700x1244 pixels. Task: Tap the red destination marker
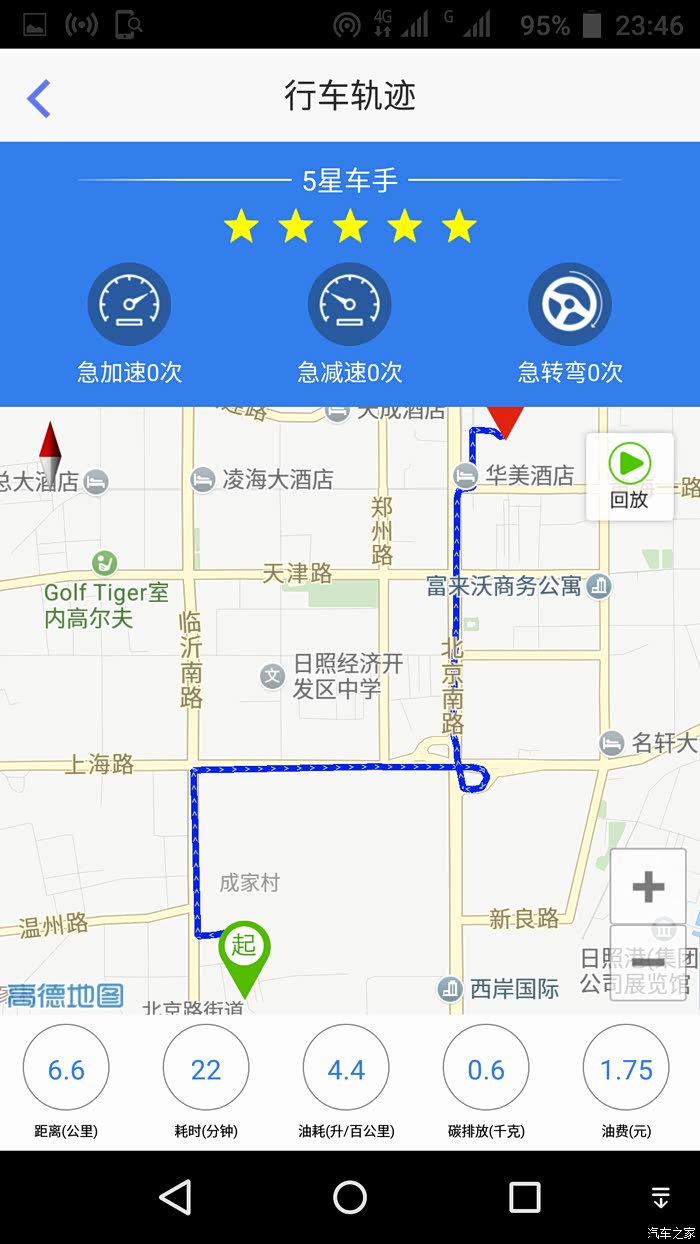coord(505,421)
